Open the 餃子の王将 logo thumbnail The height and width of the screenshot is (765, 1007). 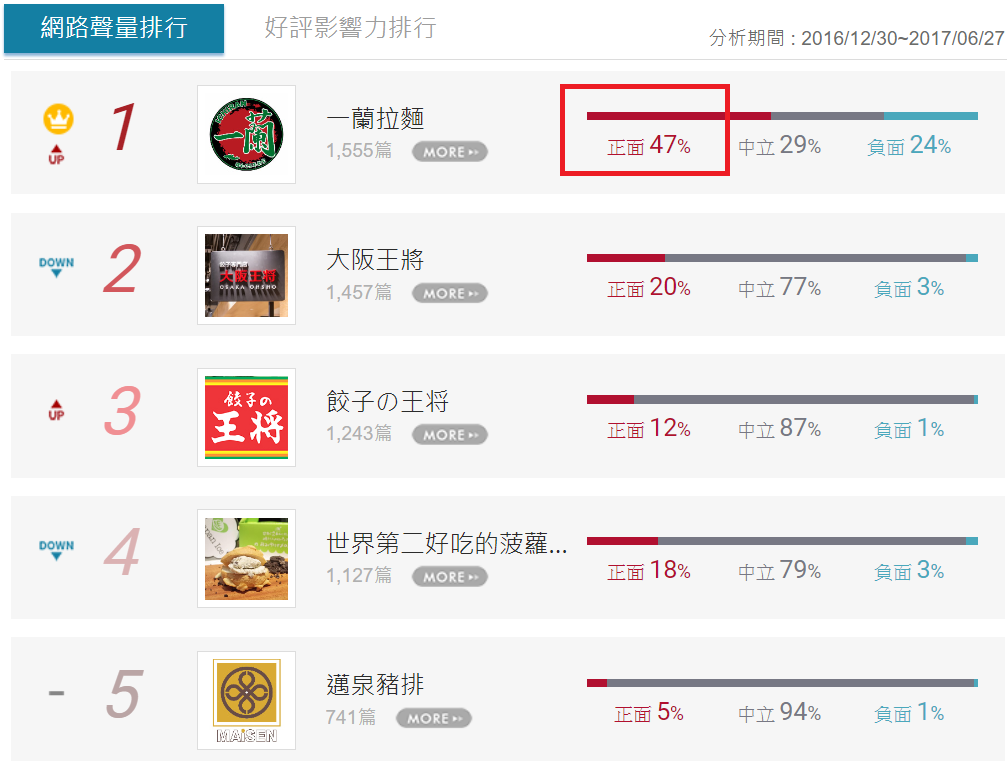[246, 417]
